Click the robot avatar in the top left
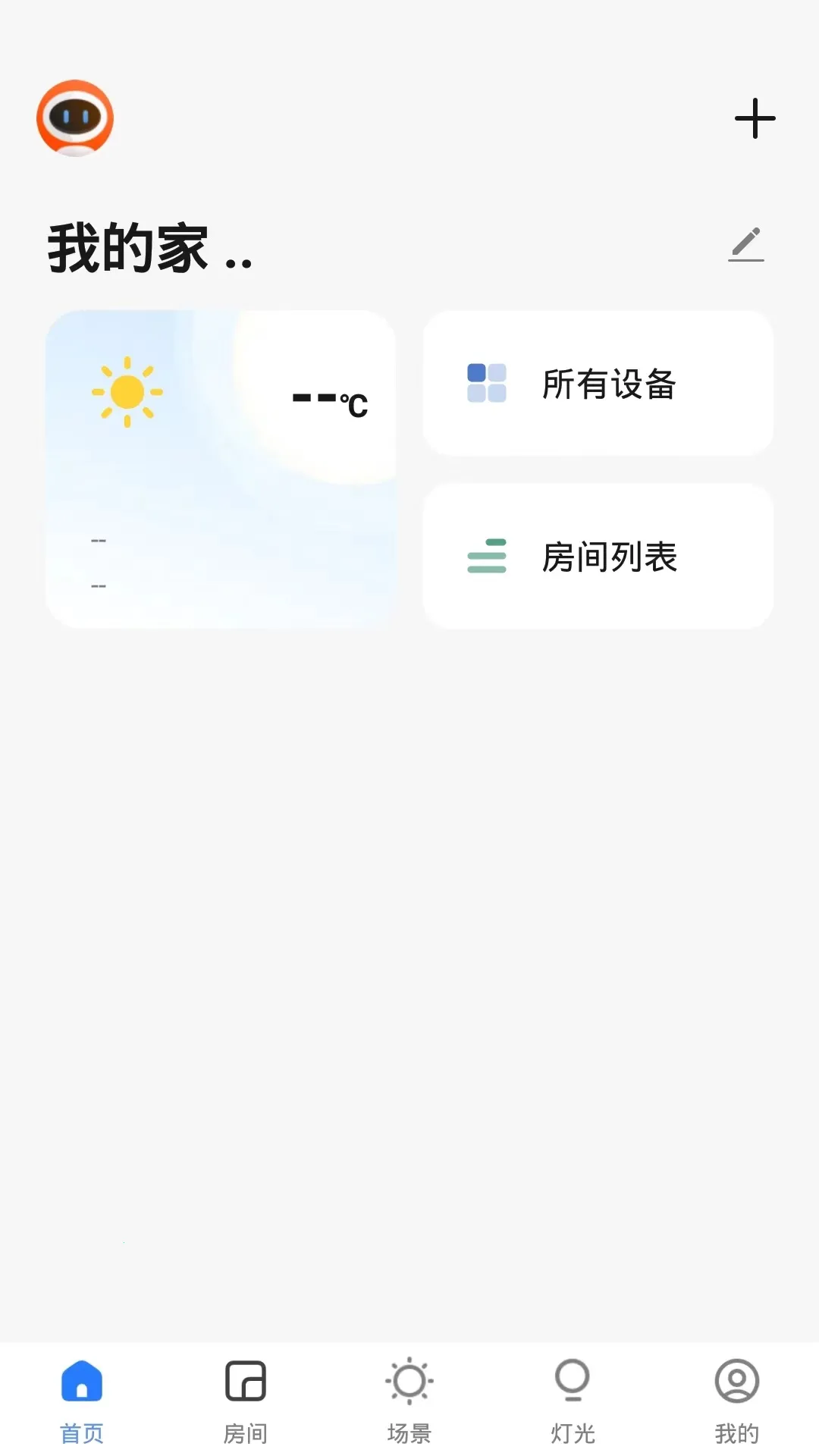Viewport: 819px width, 1456px height. (74, 119)
